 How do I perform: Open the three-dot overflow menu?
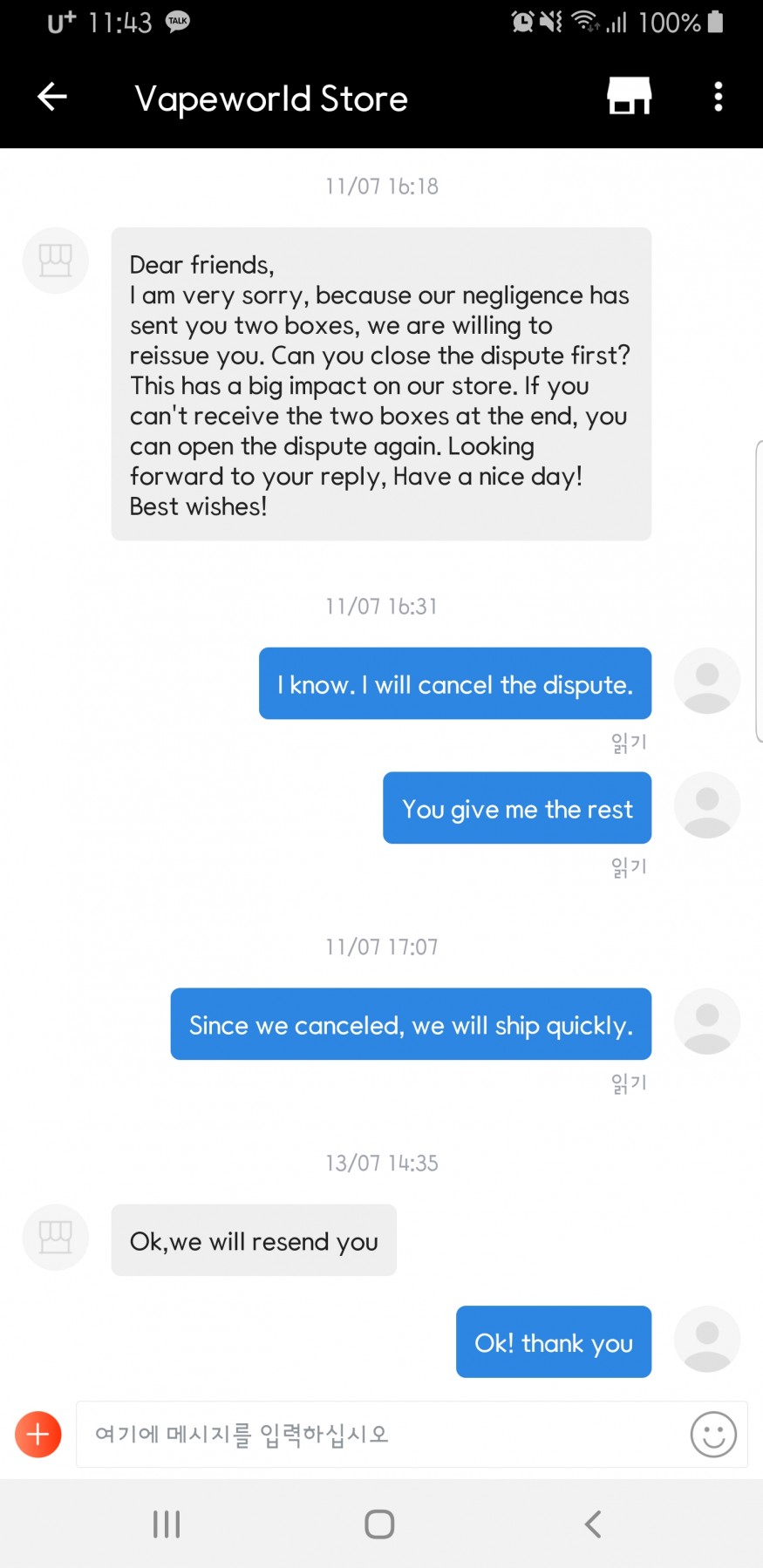[x=719, y=97]
